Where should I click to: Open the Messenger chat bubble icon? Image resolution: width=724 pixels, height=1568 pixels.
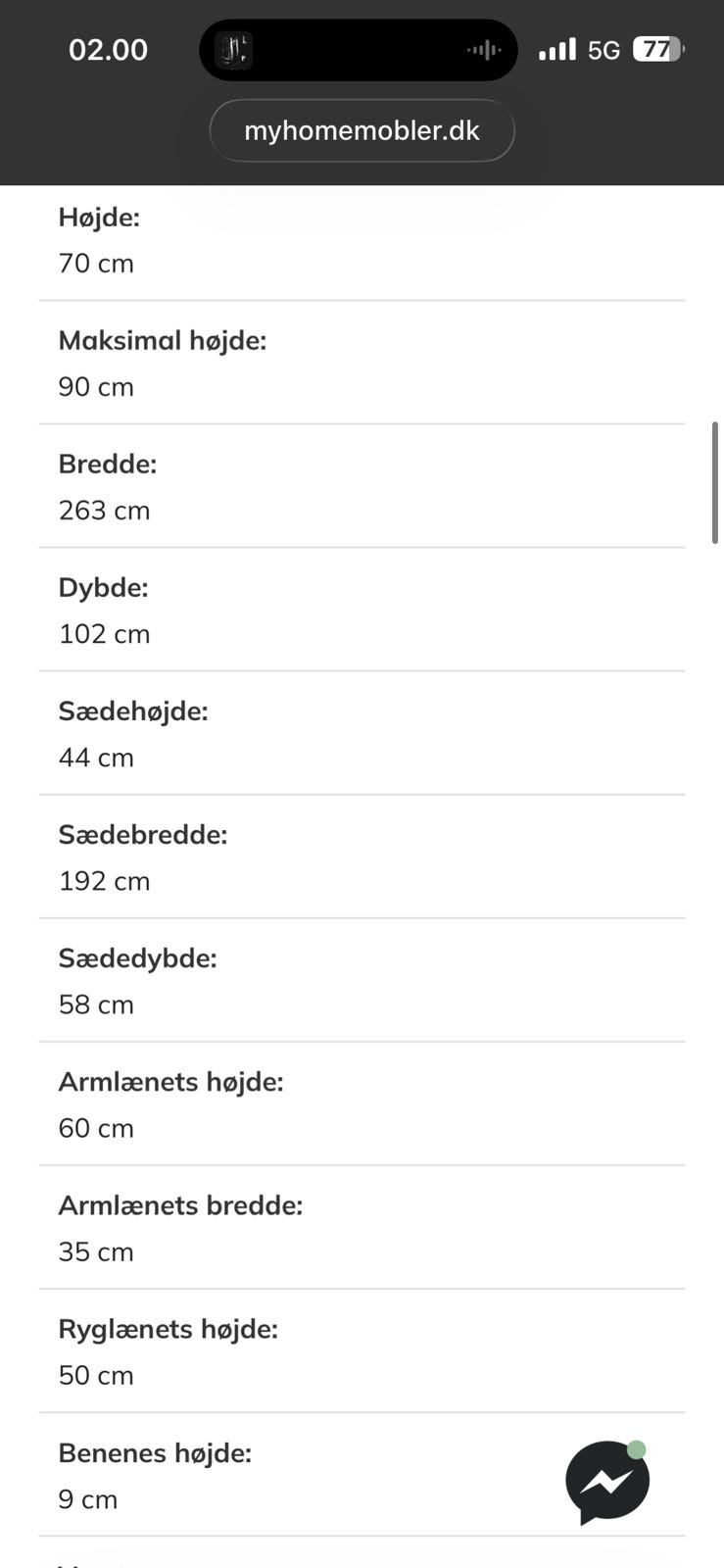[606, 1484]
